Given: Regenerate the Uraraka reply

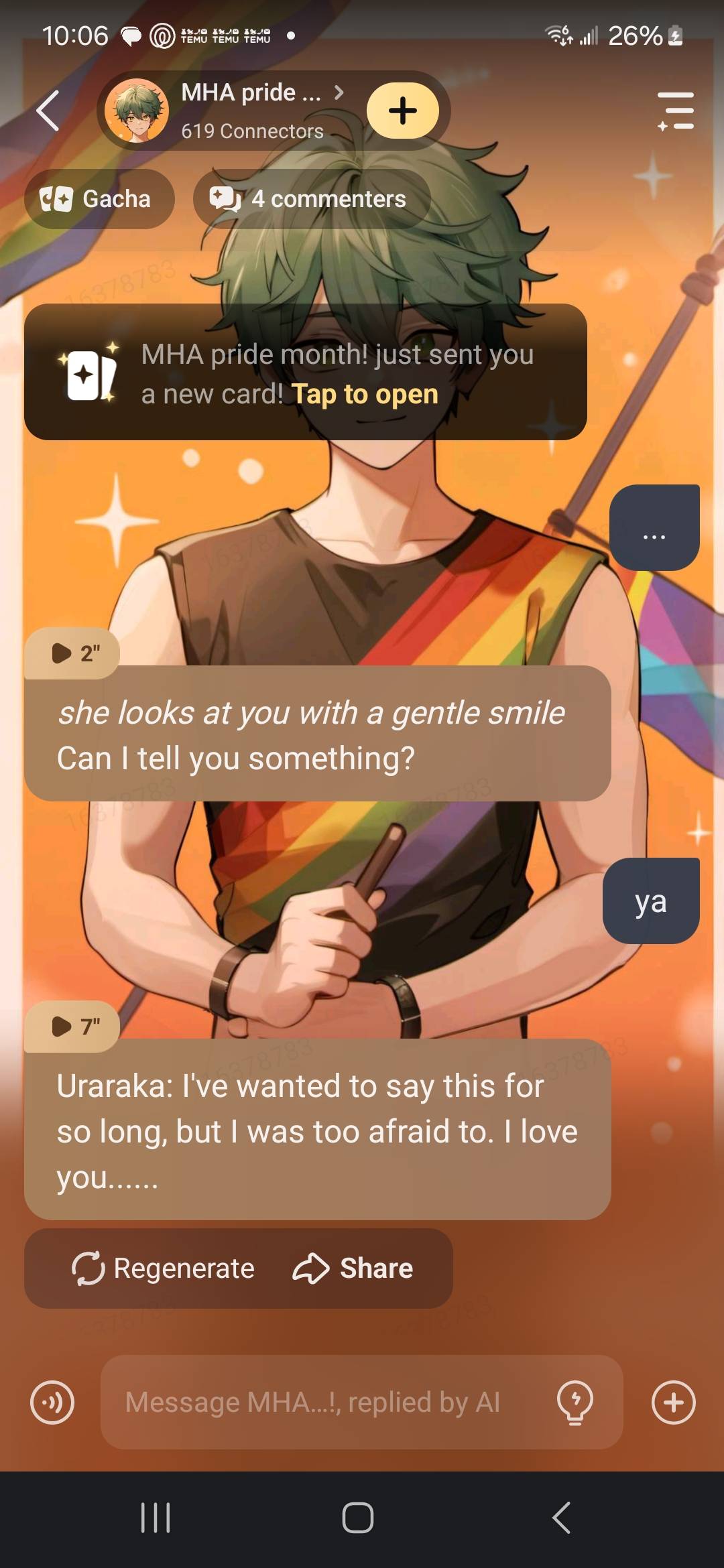Looking at the screenshot, I should (163, 1268).
